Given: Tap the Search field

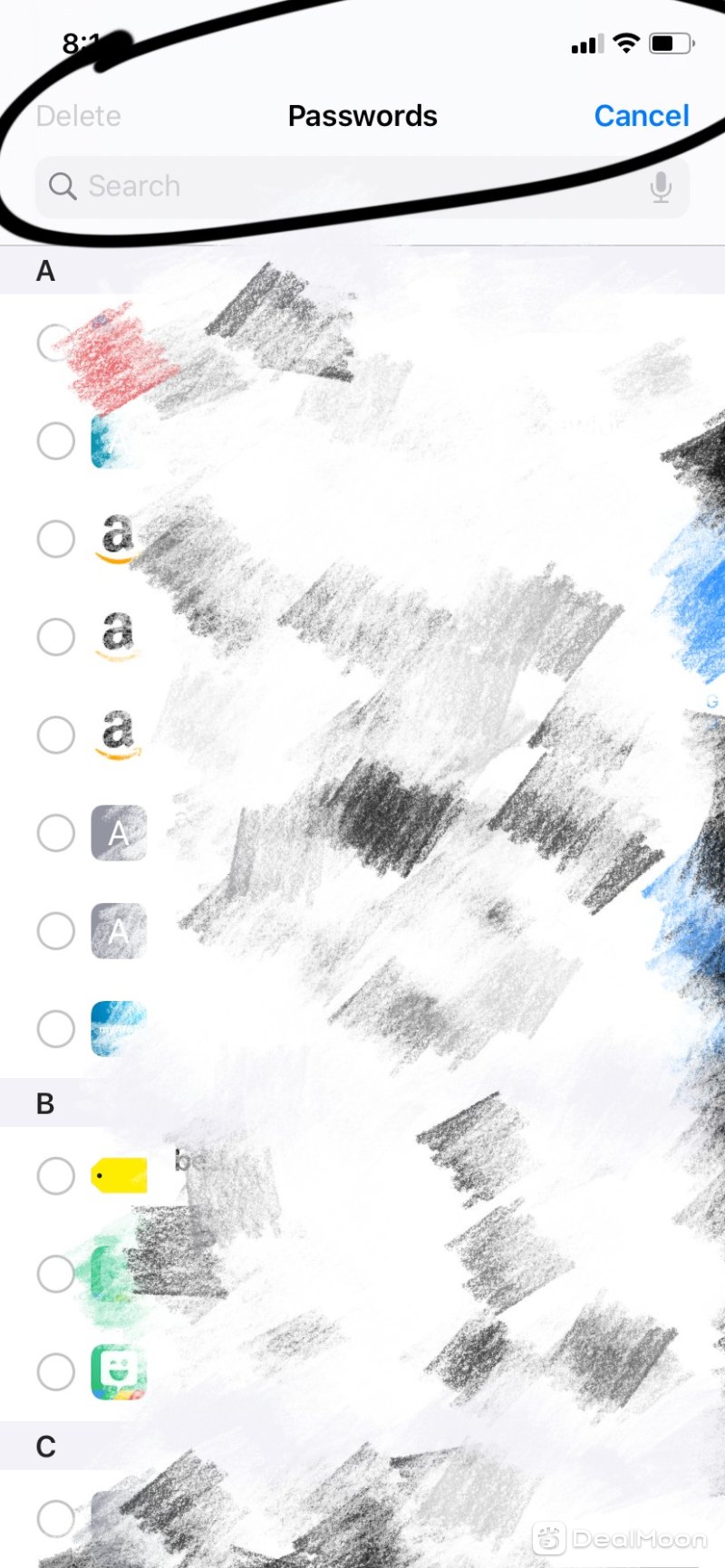Looking at the screenshot, I should [x=344, y=187].
